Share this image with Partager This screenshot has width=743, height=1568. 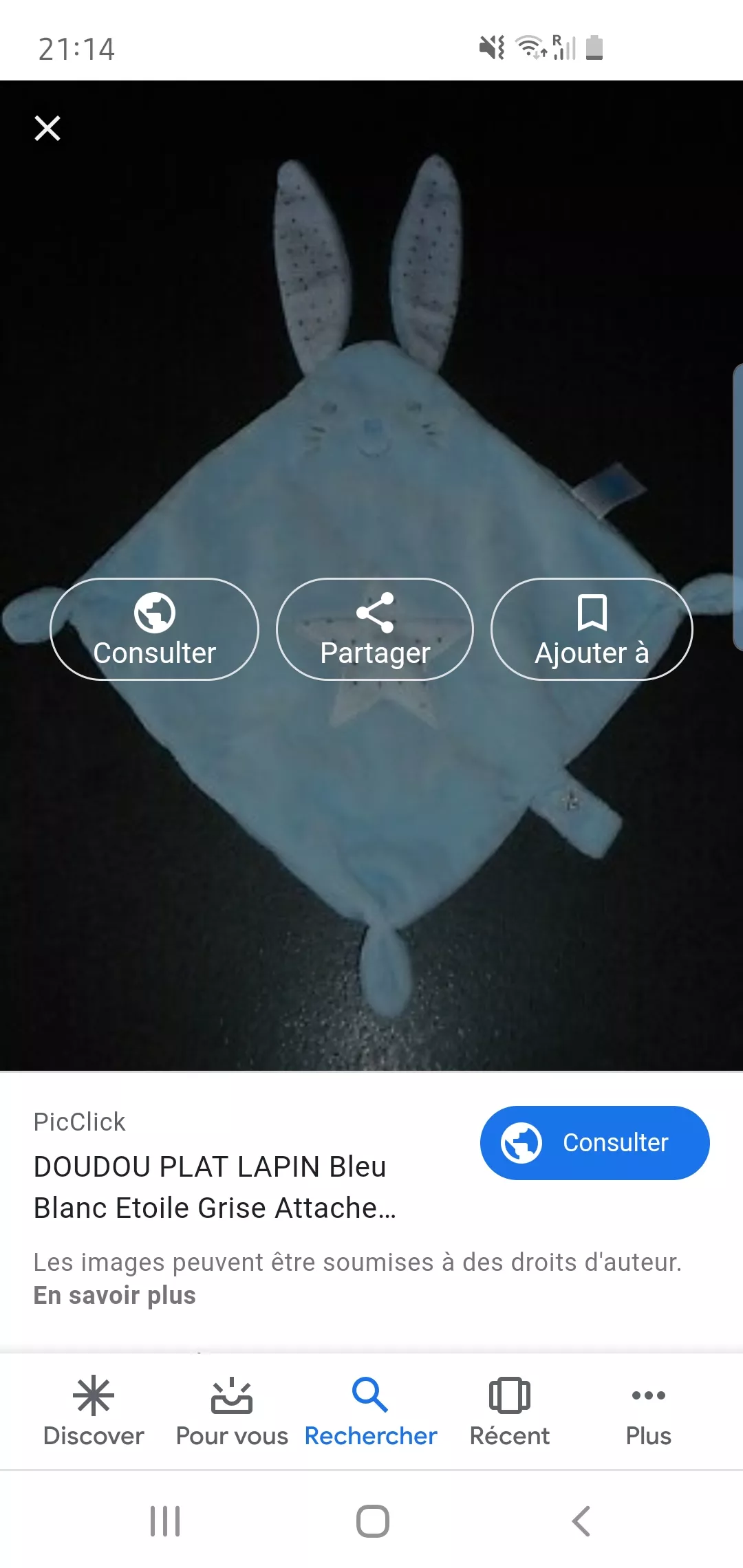pyautogui.click(x=375, y=629)
